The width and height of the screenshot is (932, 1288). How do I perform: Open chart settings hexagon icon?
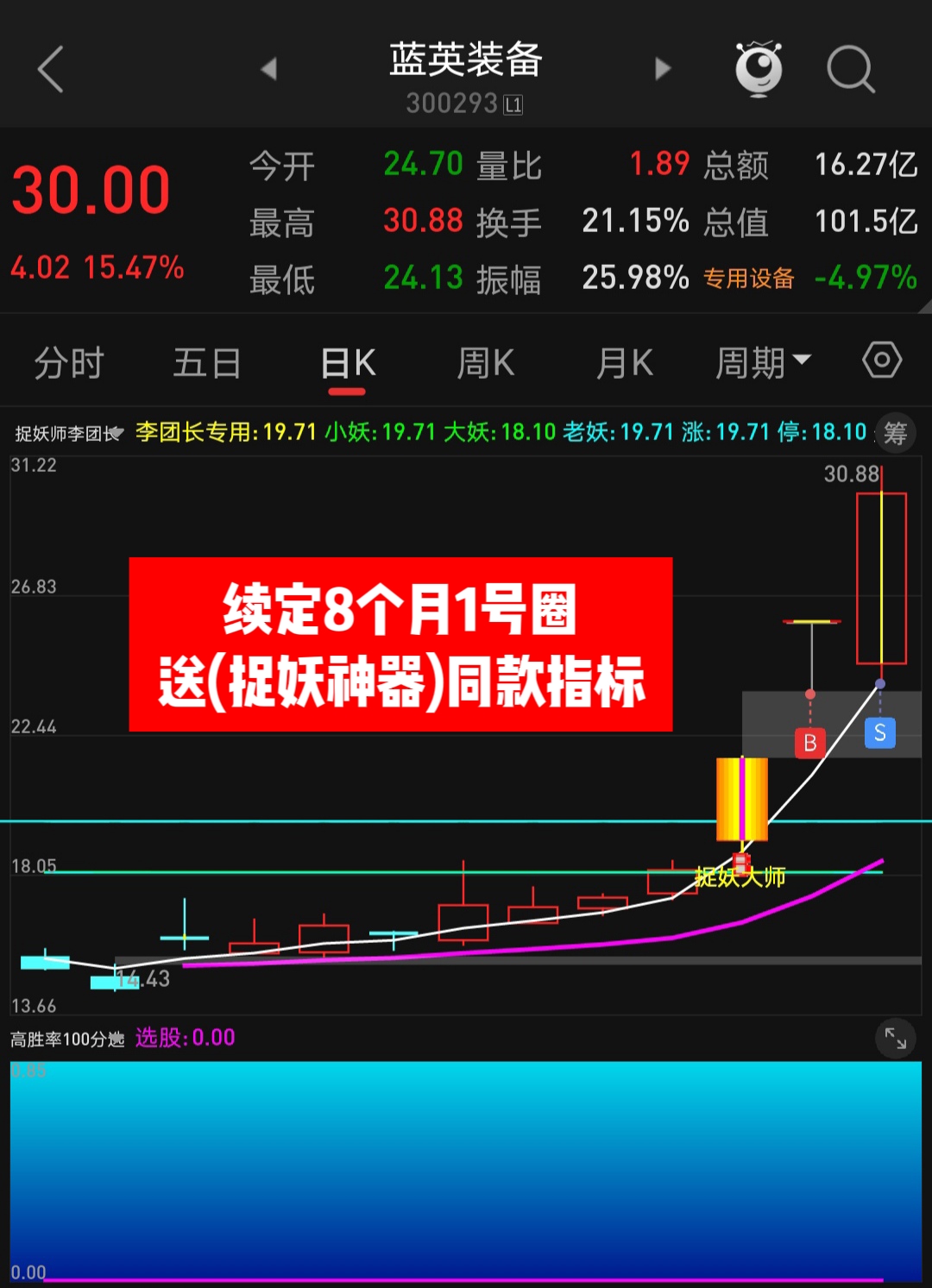pyautogui.click(x=882, y=360)
